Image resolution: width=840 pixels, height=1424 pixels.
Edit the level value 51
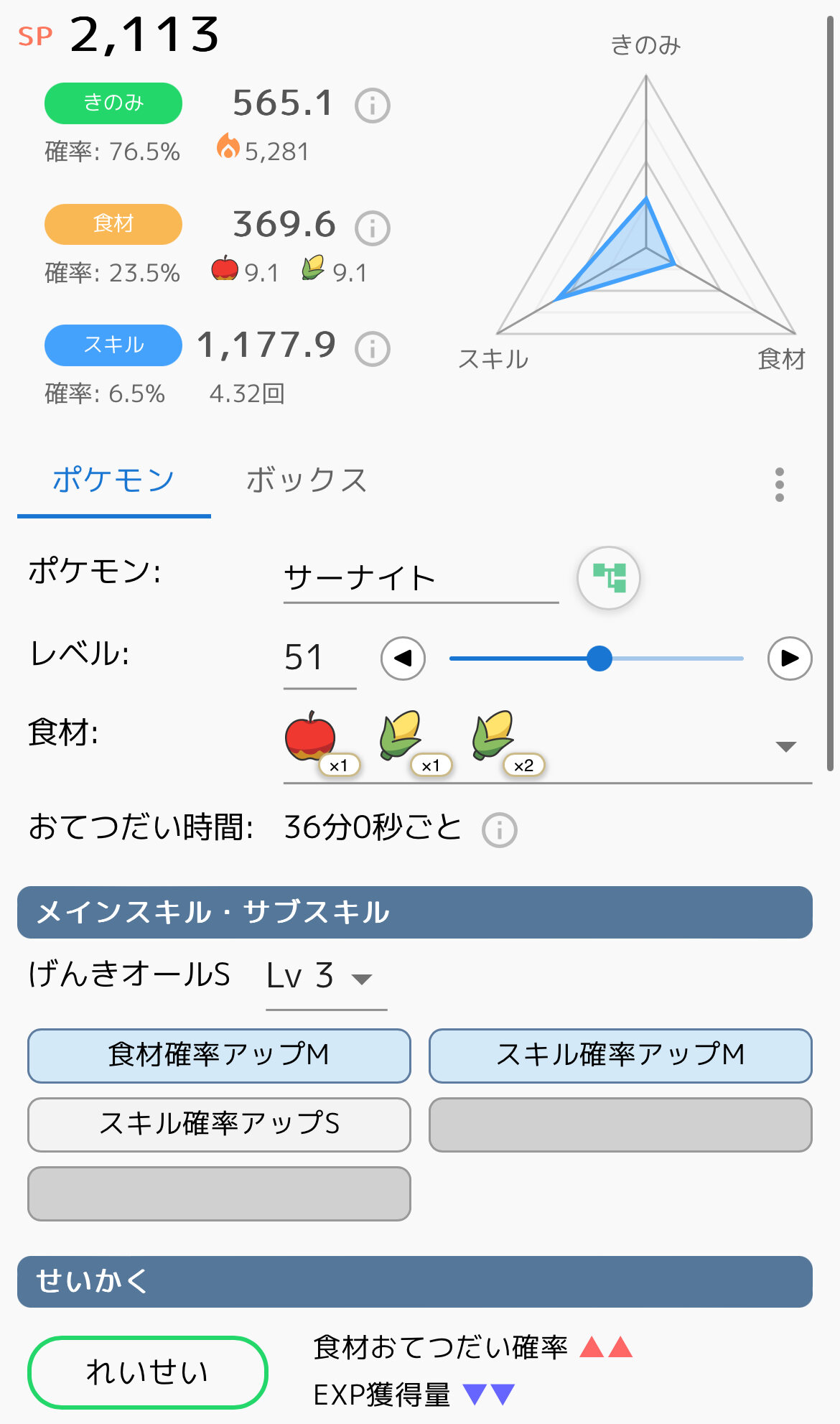(x=319, y=659)
